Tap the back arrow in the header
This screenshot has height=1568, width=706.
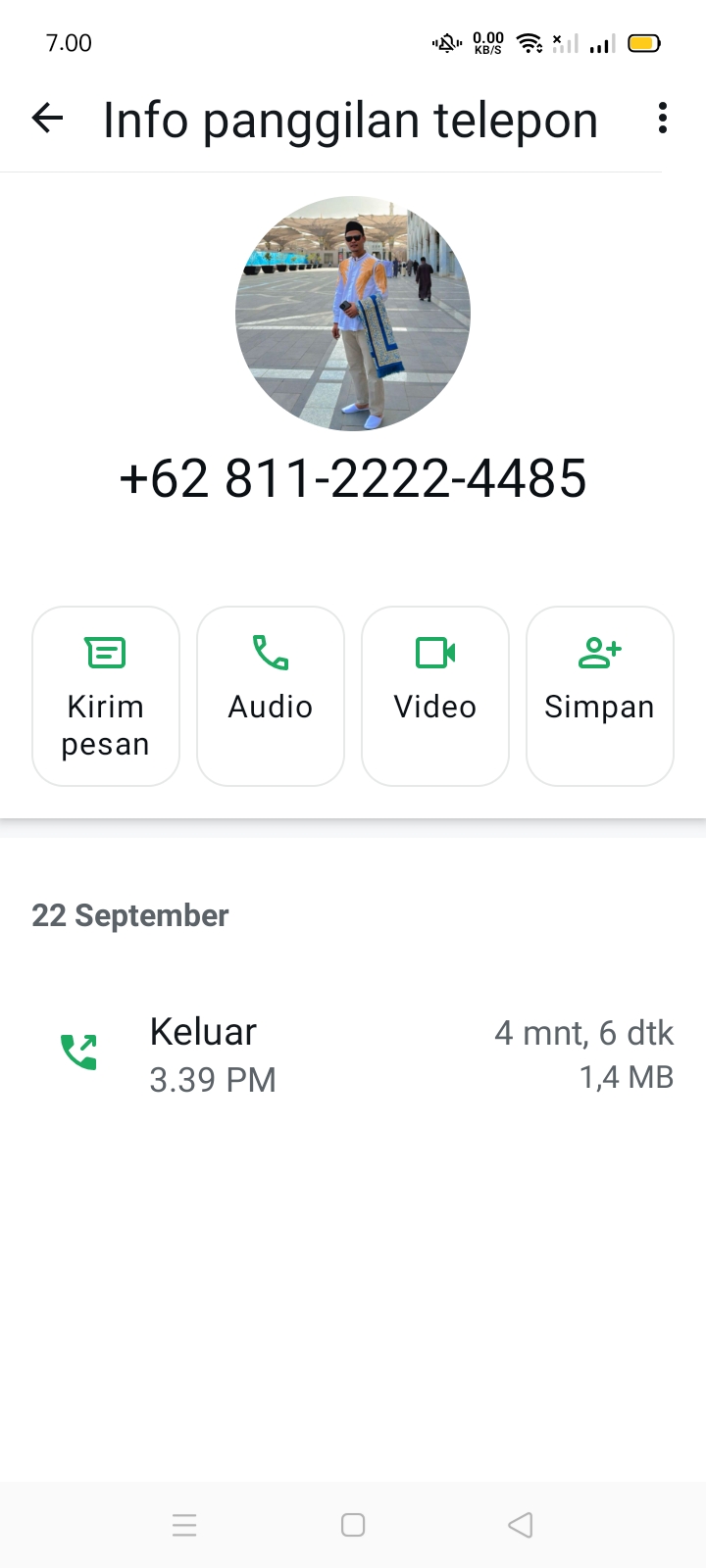[x=46, y=118]
